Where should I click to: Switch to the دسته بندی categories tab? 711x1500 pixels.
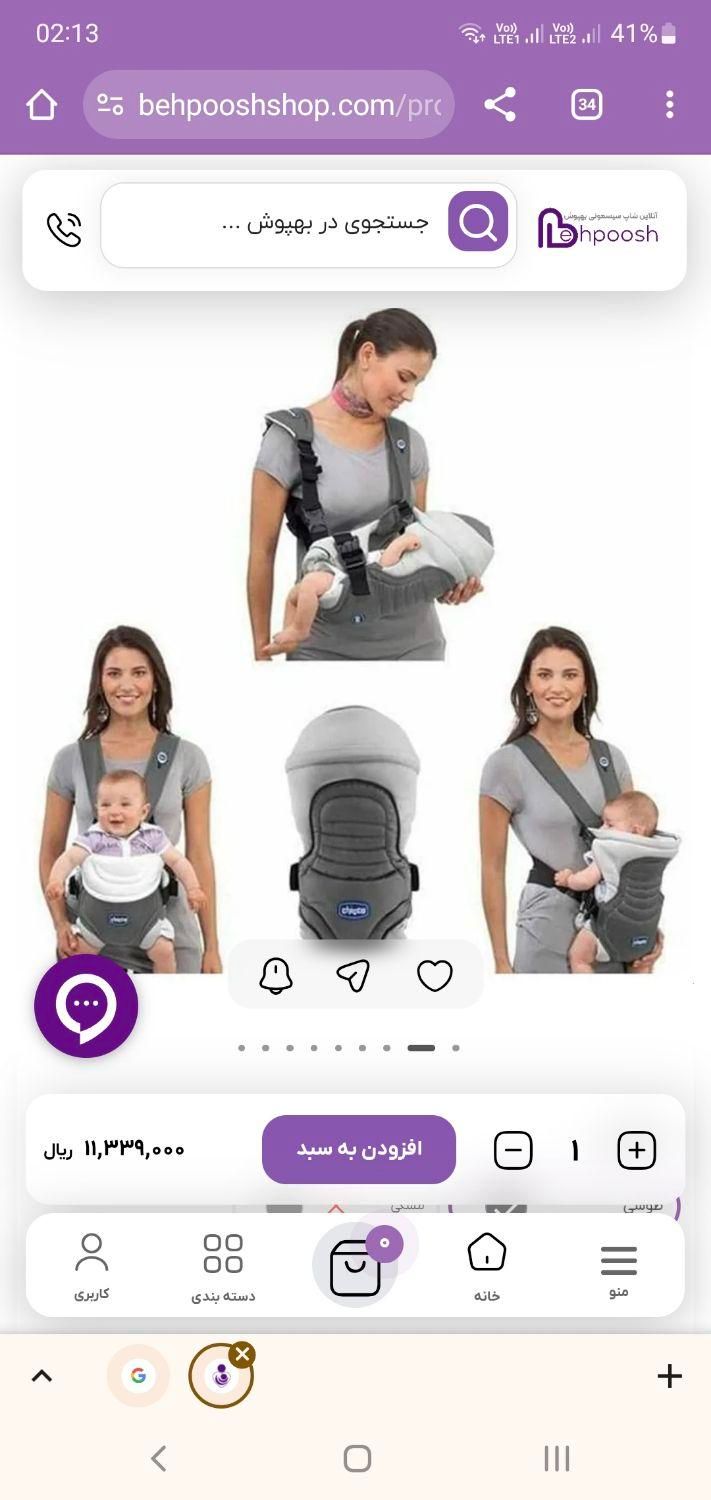(x=223, y=1268)
